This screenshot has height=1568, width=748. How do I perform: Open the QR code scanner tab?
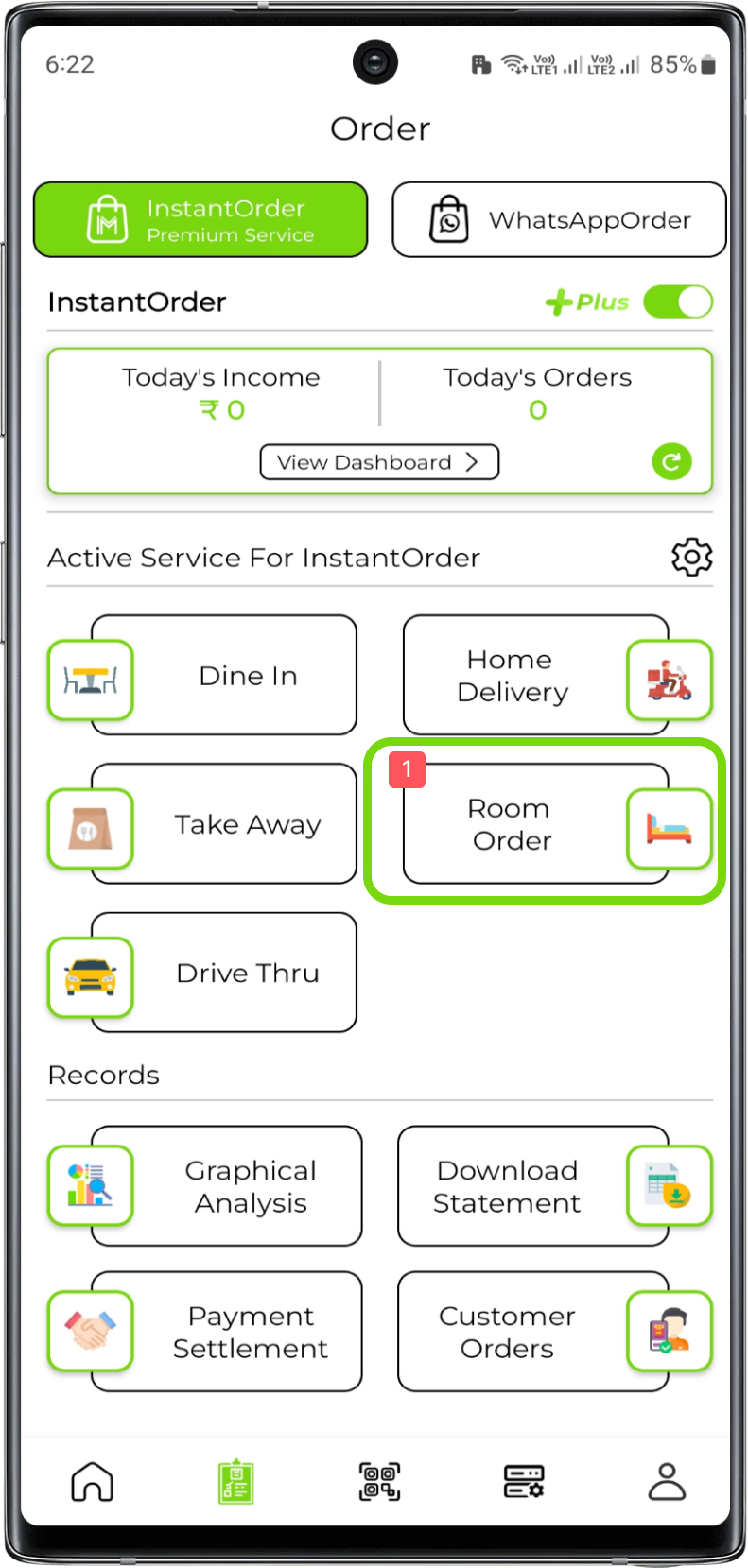pyautogui.click(x=379, y=1481)
